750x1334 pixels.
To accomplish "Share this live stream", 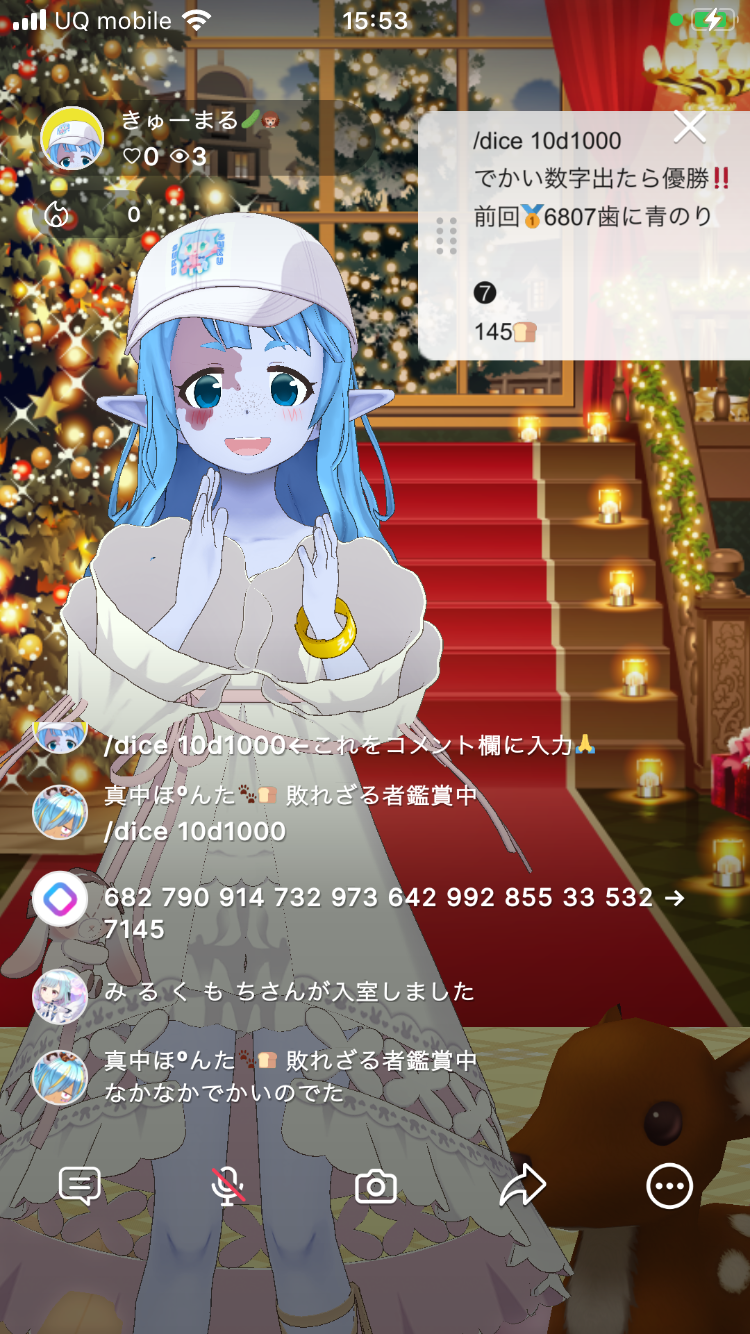I will [x=522, y=1186].
